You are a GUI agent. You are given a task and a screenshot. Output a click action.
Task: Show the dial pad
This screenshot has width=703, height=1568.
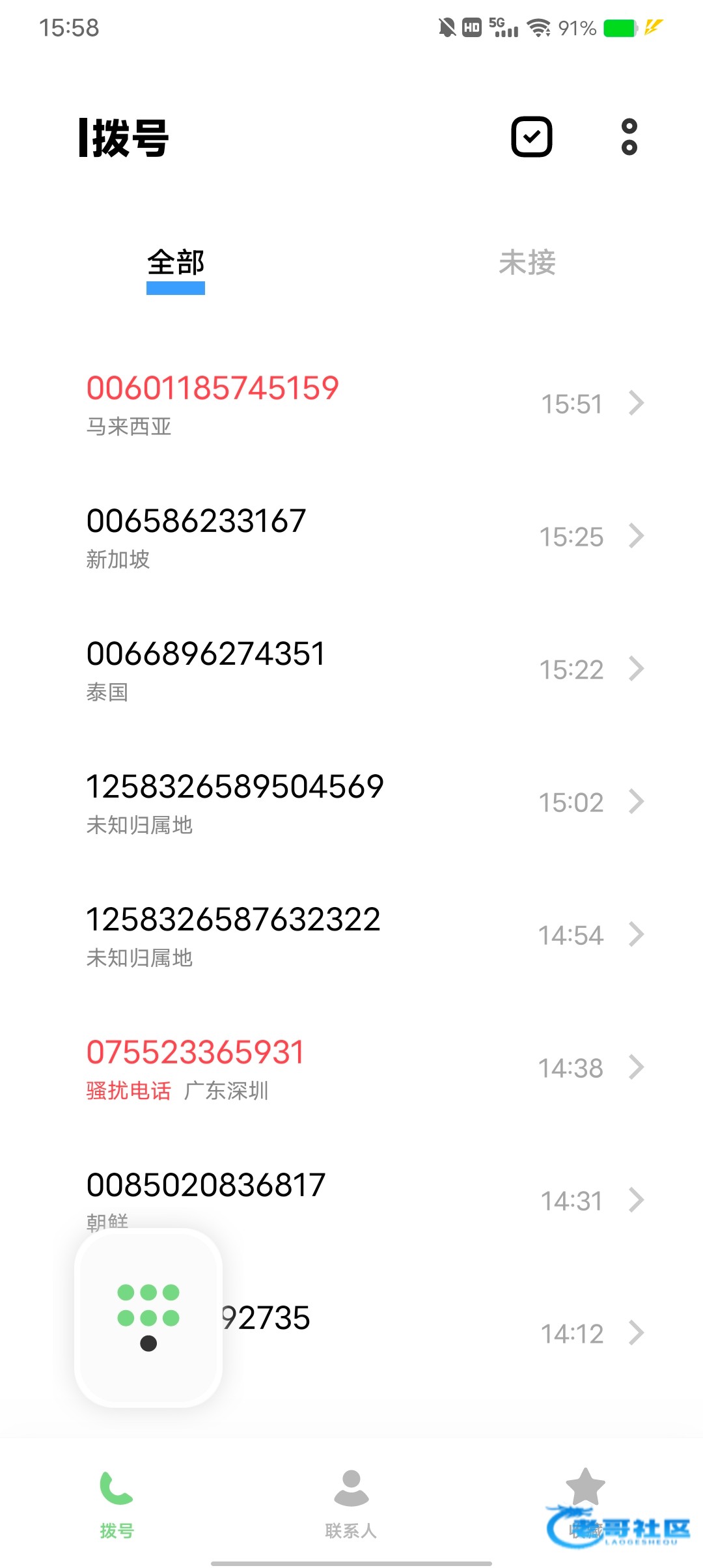tap(148, 1318)
